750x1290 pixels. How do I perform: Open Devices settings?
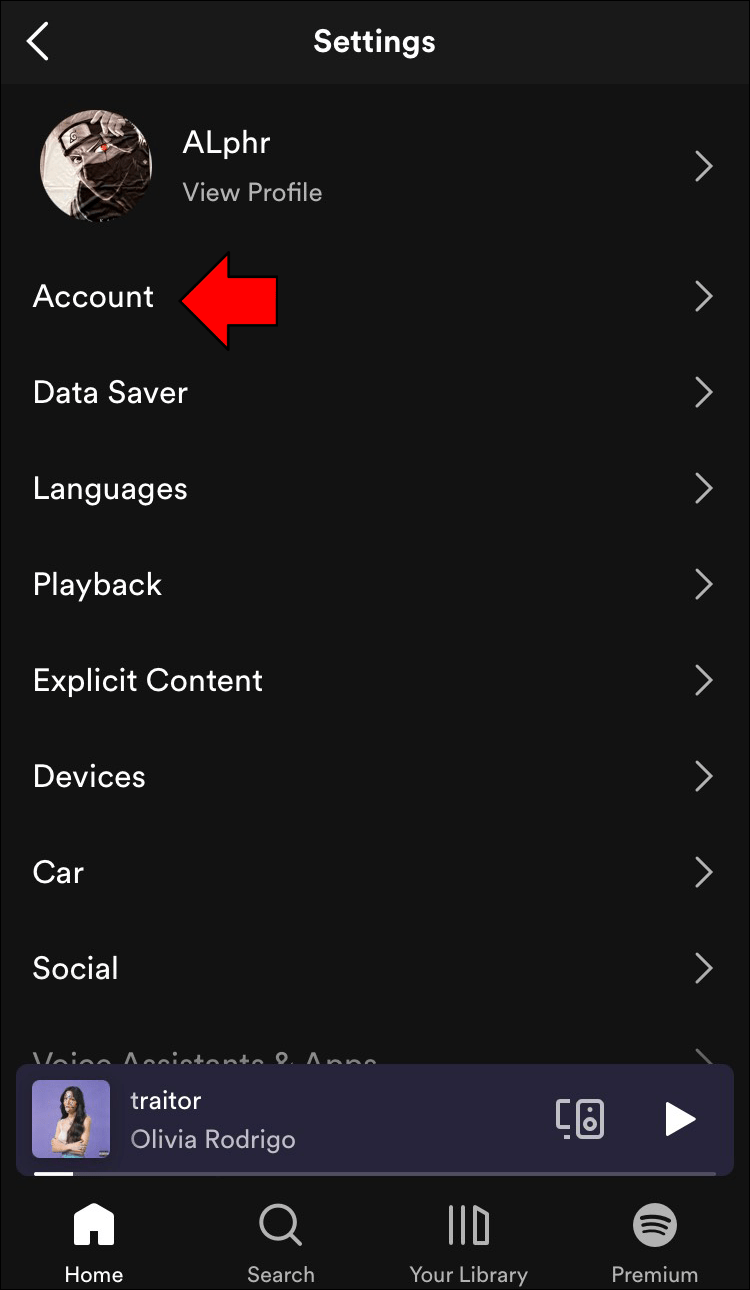tap(89, 776)
